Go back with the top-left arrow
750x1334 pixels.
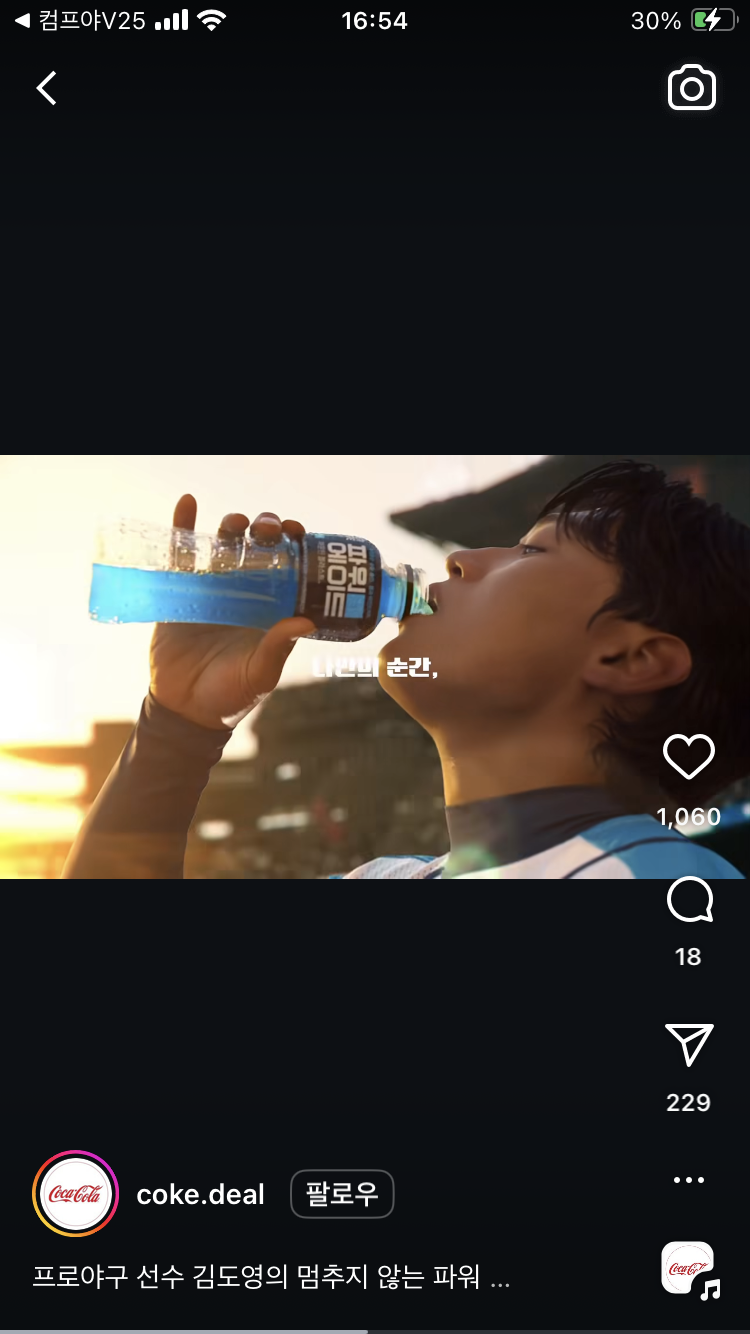point(46,89)
